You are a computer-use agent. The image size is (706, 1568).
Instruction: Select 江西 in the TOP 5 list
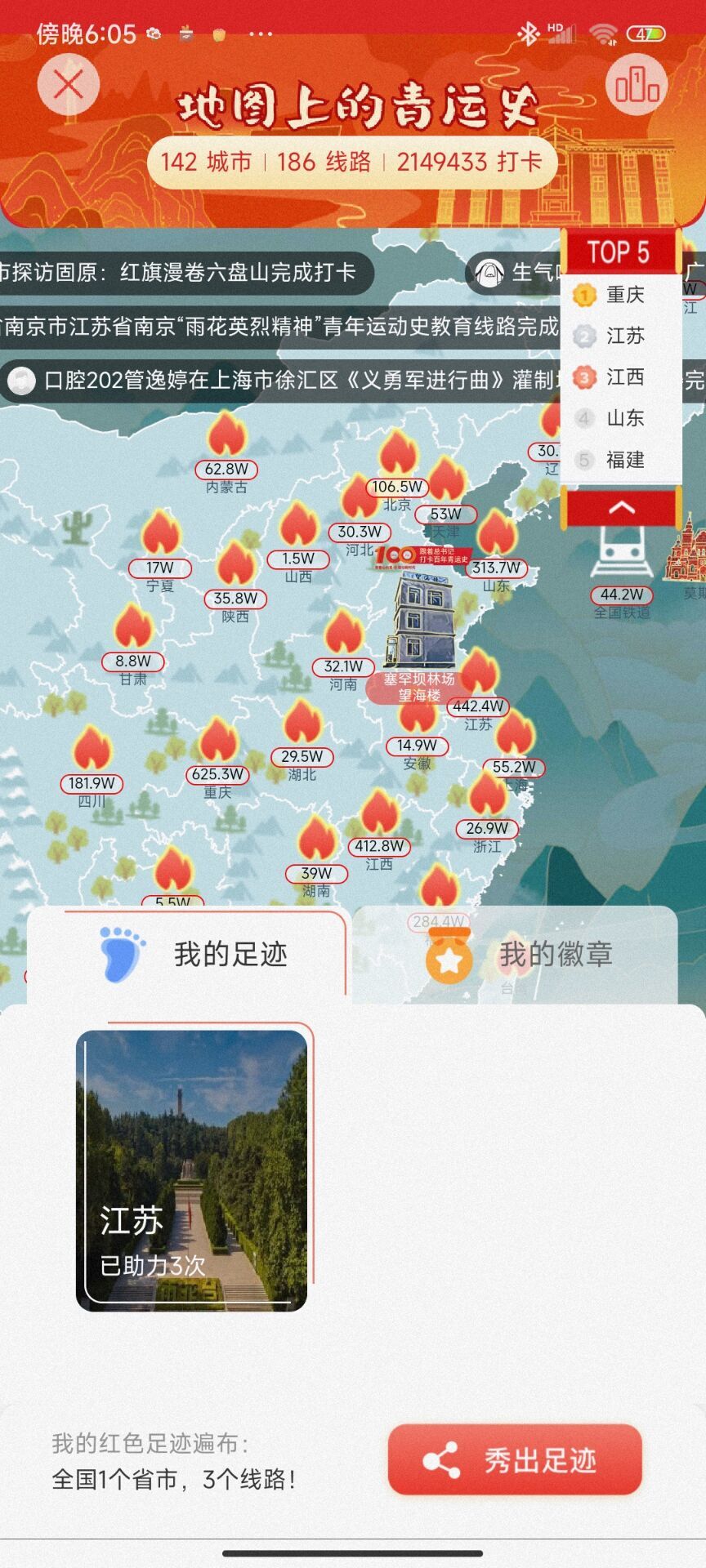point(621,376)
